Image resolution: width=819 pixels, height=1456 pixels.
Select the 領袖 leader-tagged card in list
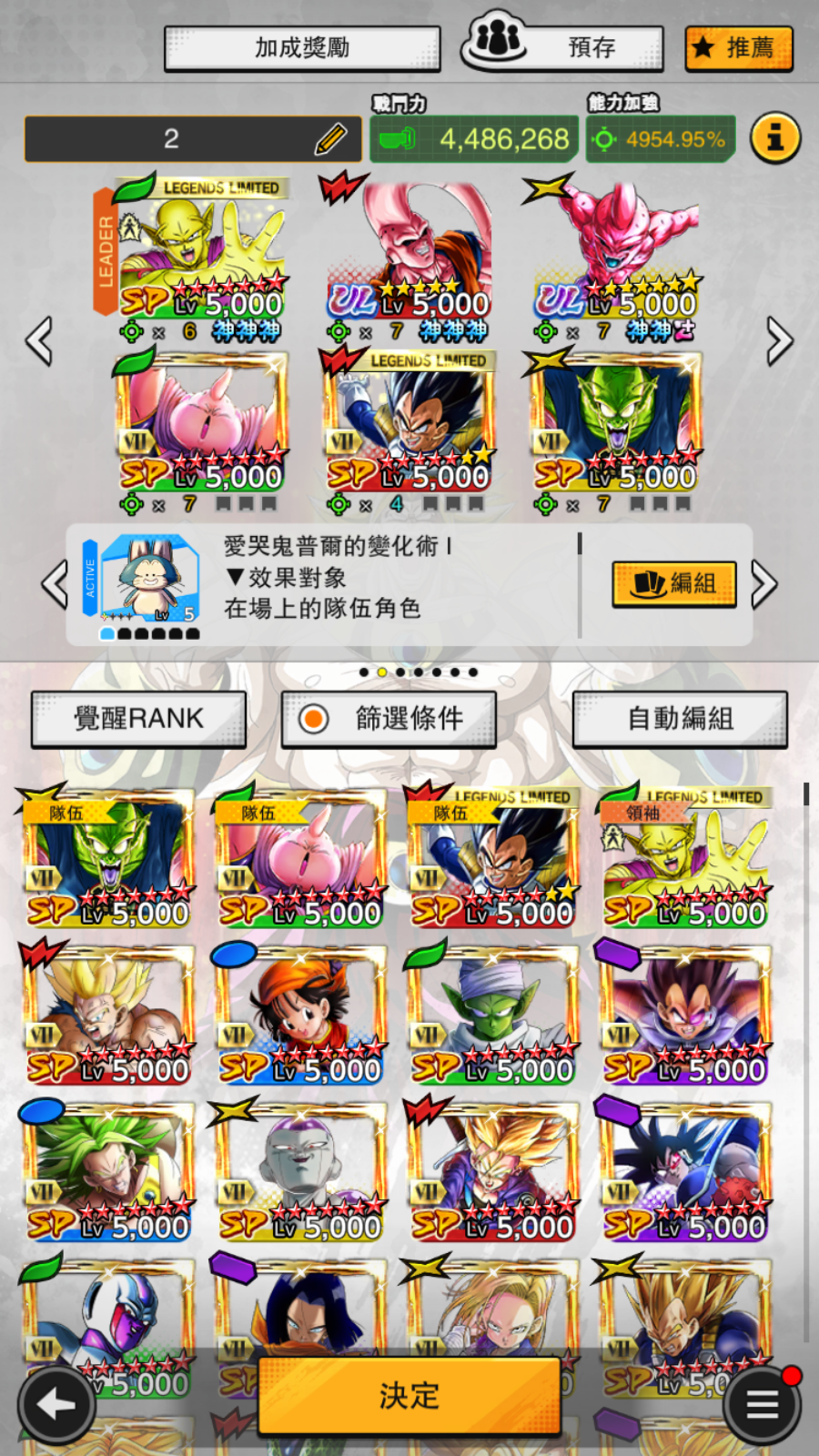(684, 860)
